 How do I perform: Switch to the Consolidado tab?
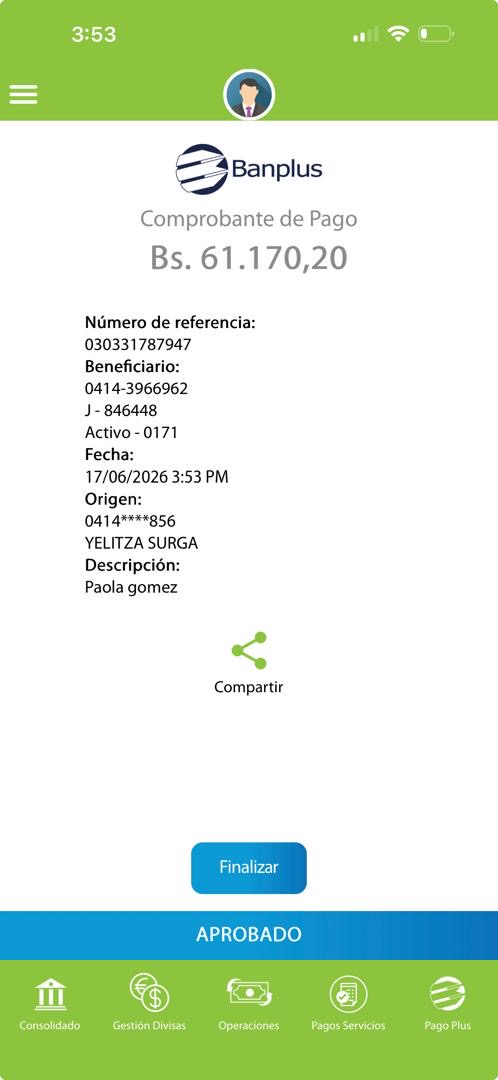point(50,1004)
